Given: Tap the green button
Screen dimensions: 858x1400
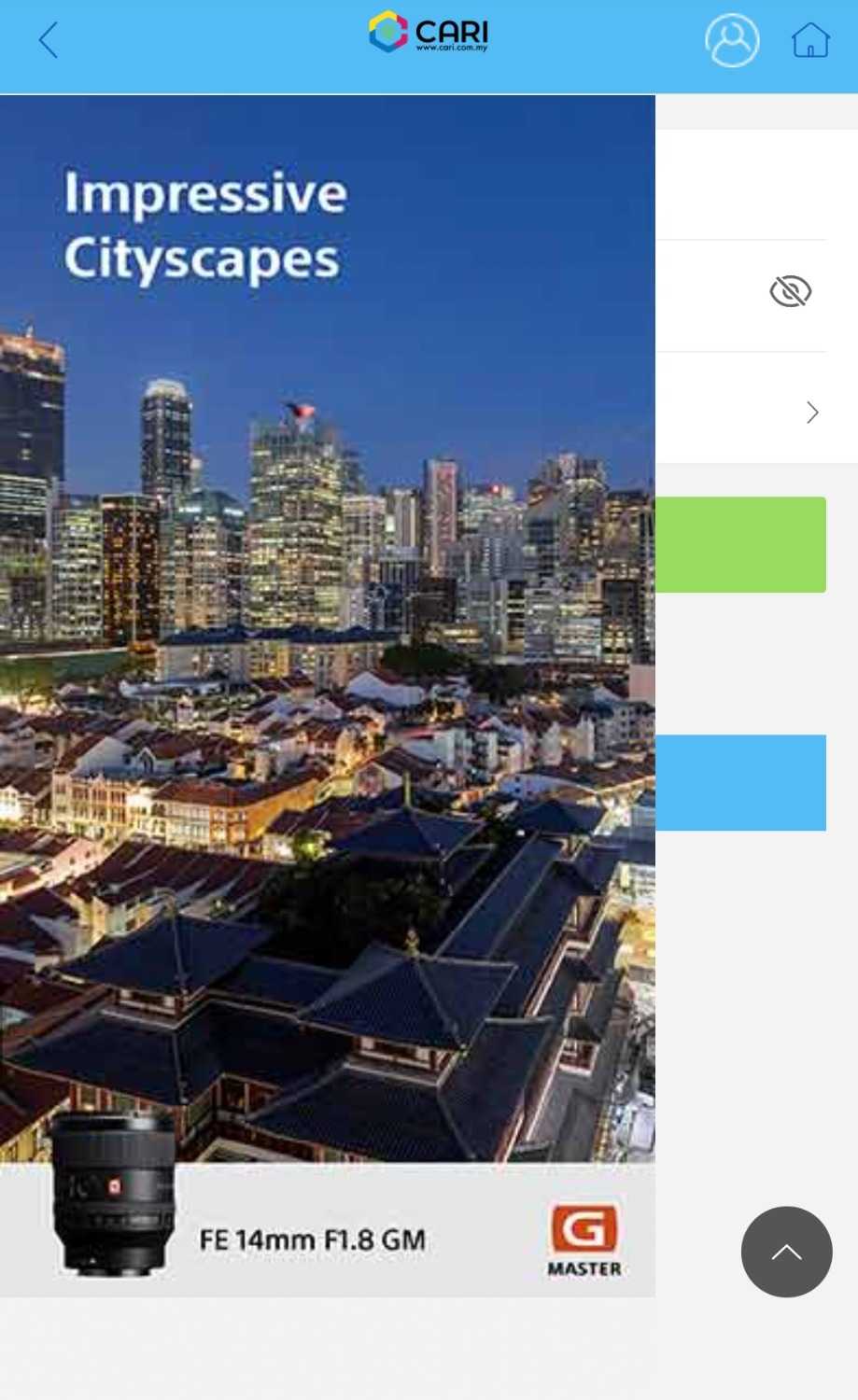Looking at the screenshot, I should coord(740,545).
